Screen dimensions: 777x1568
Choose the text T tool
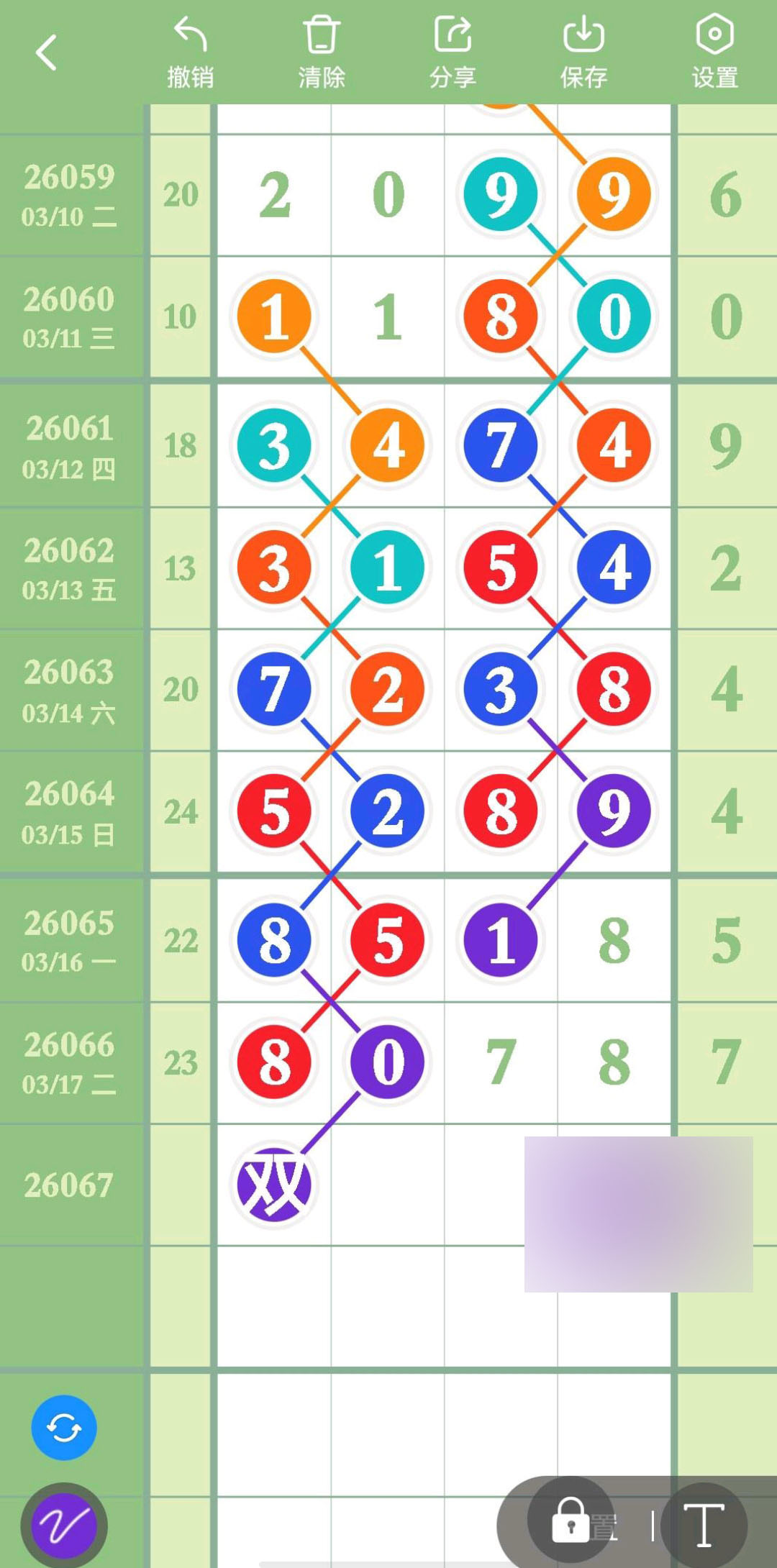pos(704,1525)
